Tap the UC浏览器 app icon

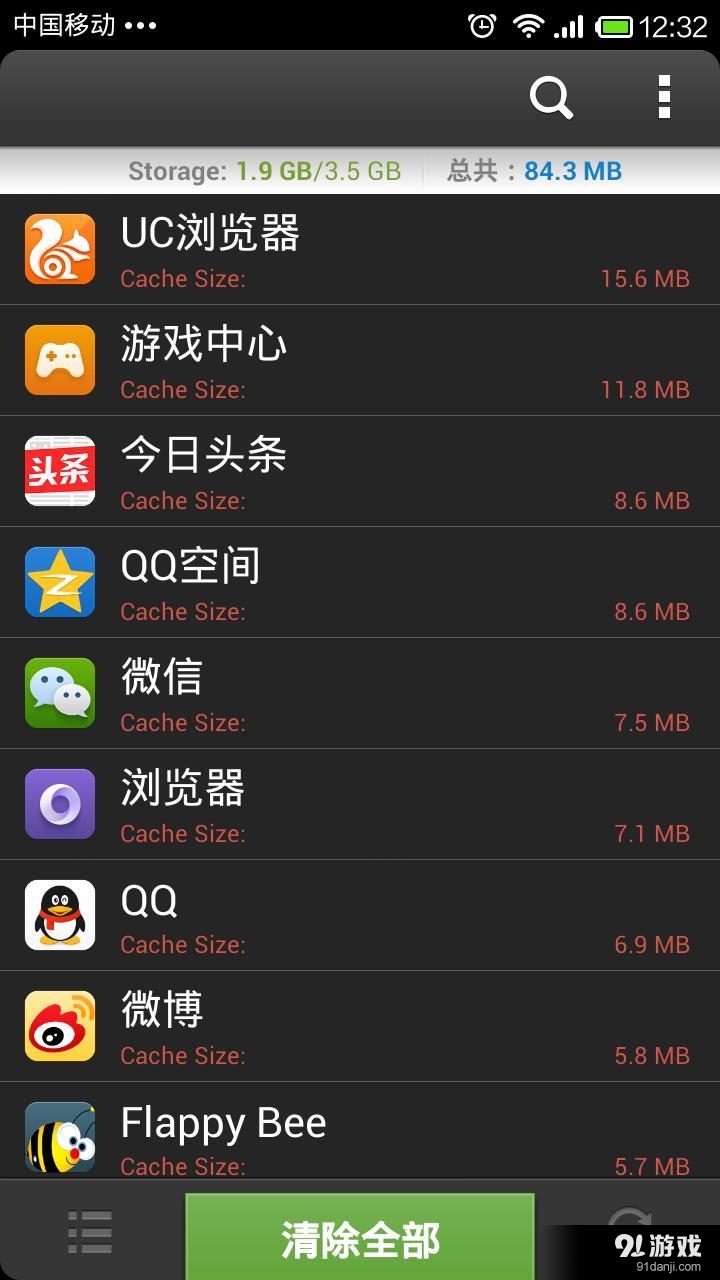tap(60, 248)
